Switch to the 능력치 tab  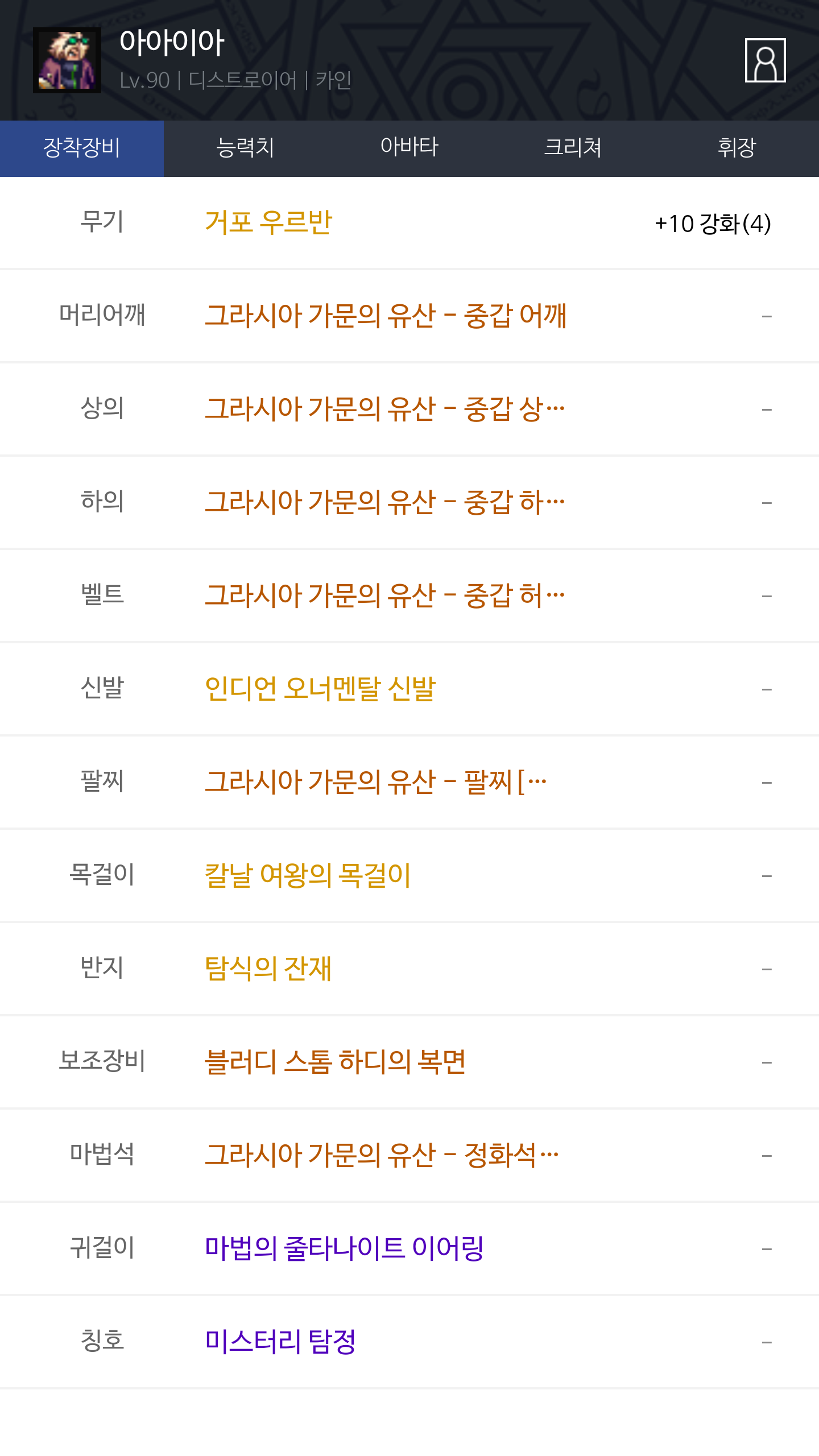[x=245, y=148]
